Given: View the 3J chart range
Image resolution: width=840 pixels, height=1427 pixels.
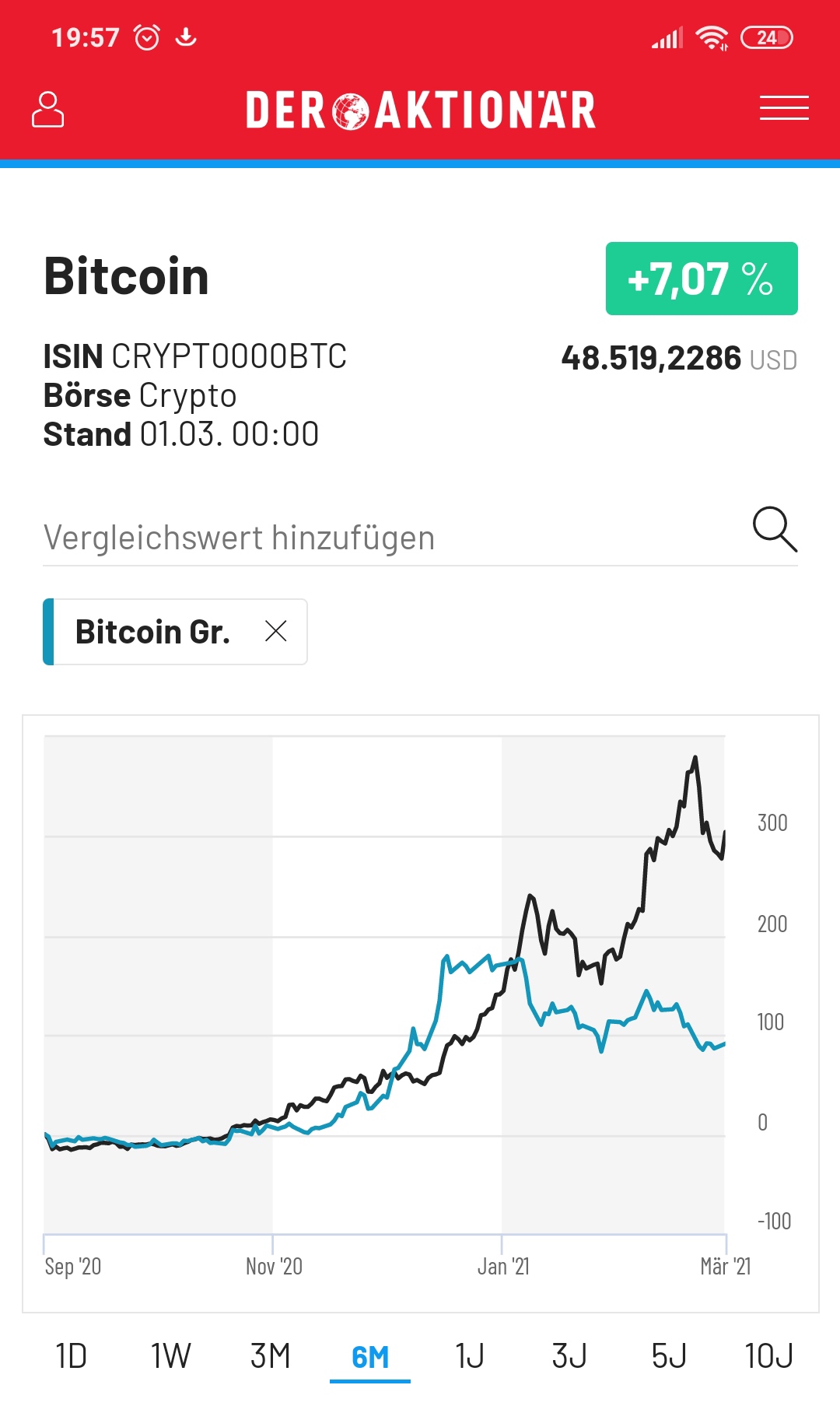Looking at the screenshot, I should (569, 1356).
